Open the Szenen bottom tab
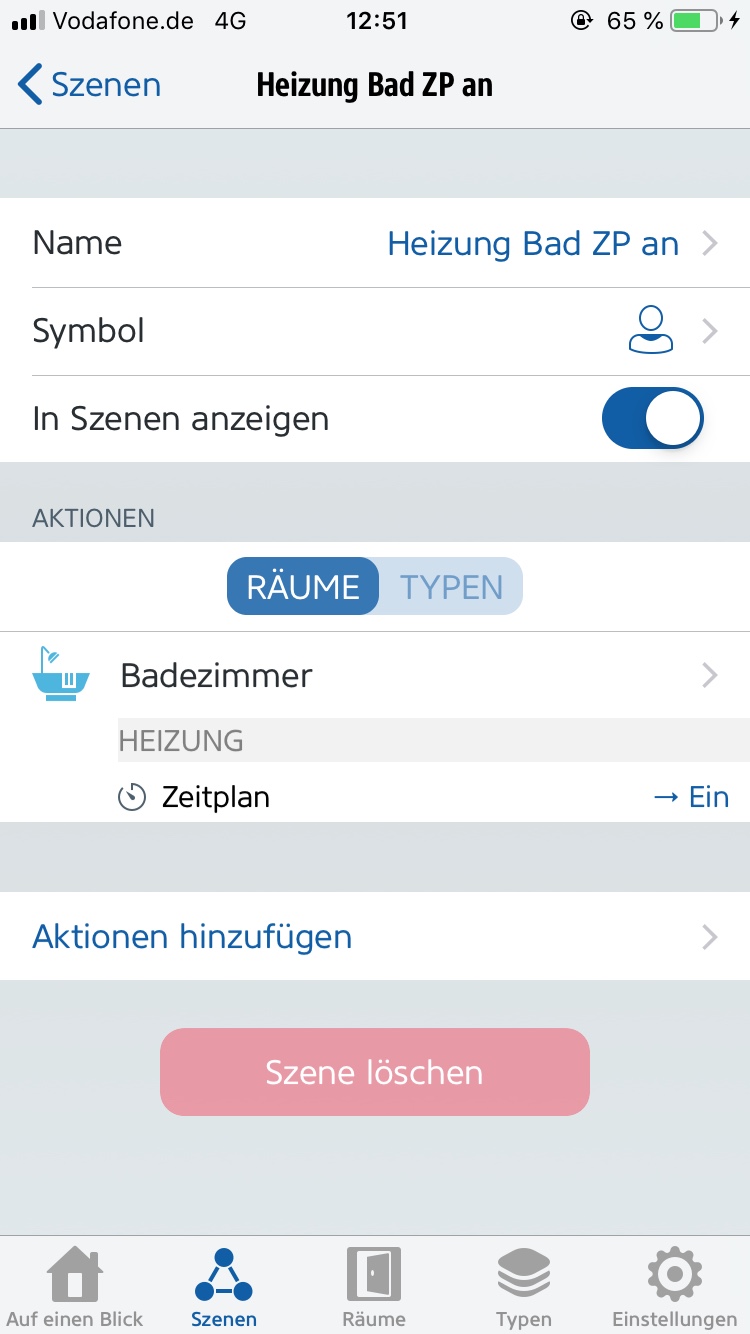The image size is (750, 1334). click(224, 1287)
